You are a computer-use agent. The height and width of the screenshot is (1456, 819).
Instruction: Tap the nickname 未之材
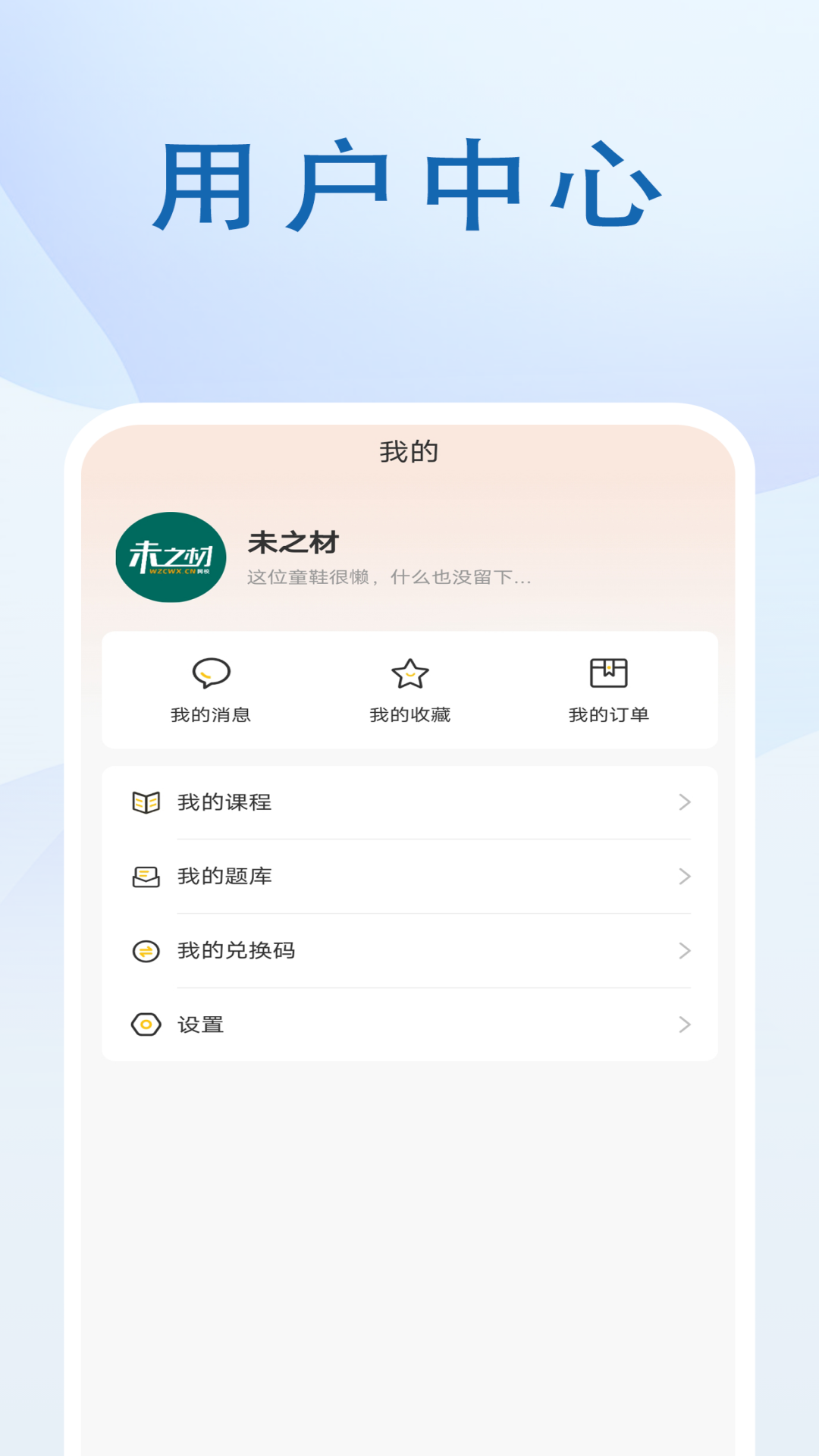click(x=292, y=543)
